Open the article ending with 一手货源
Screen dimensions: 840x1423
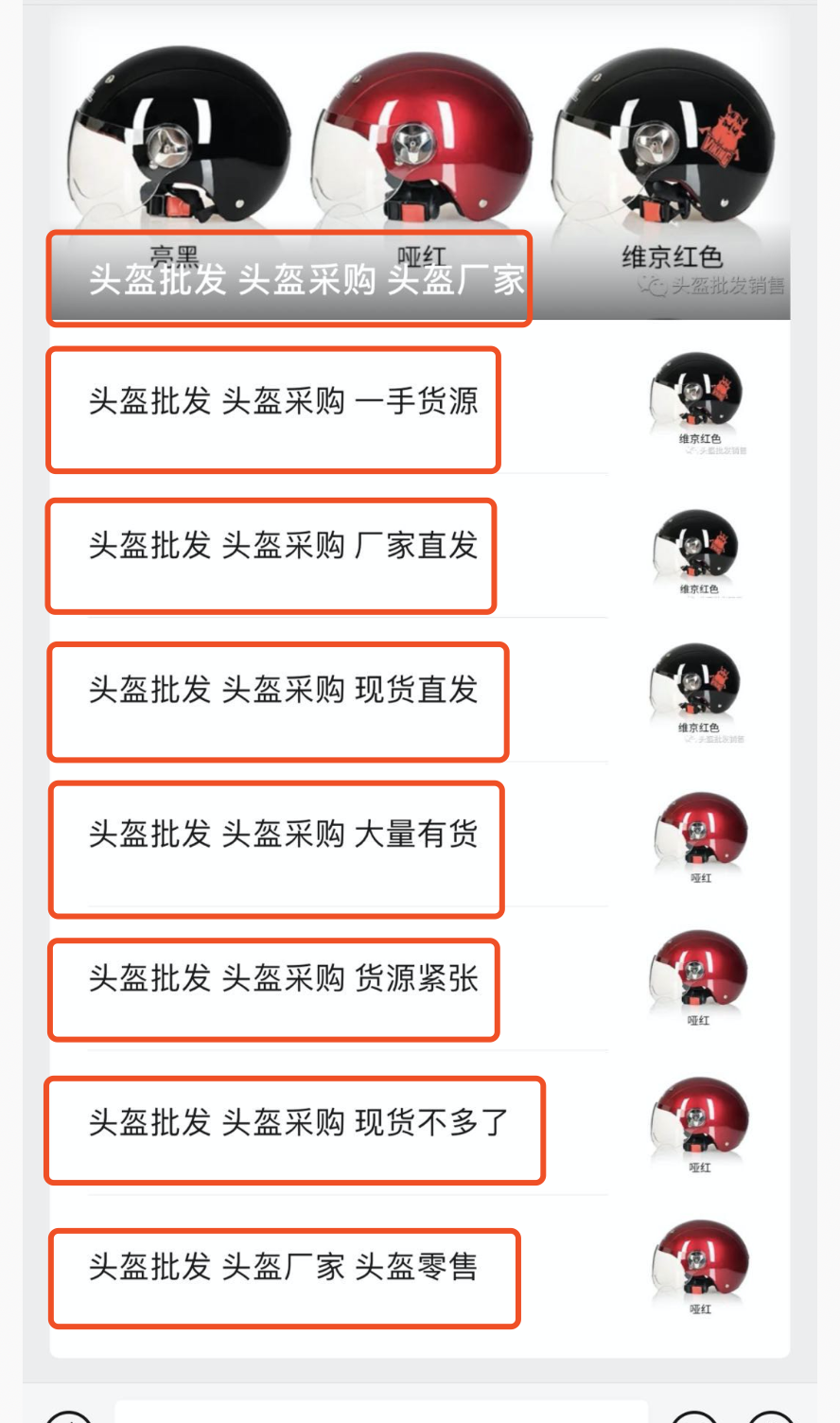tap(284, 401)
